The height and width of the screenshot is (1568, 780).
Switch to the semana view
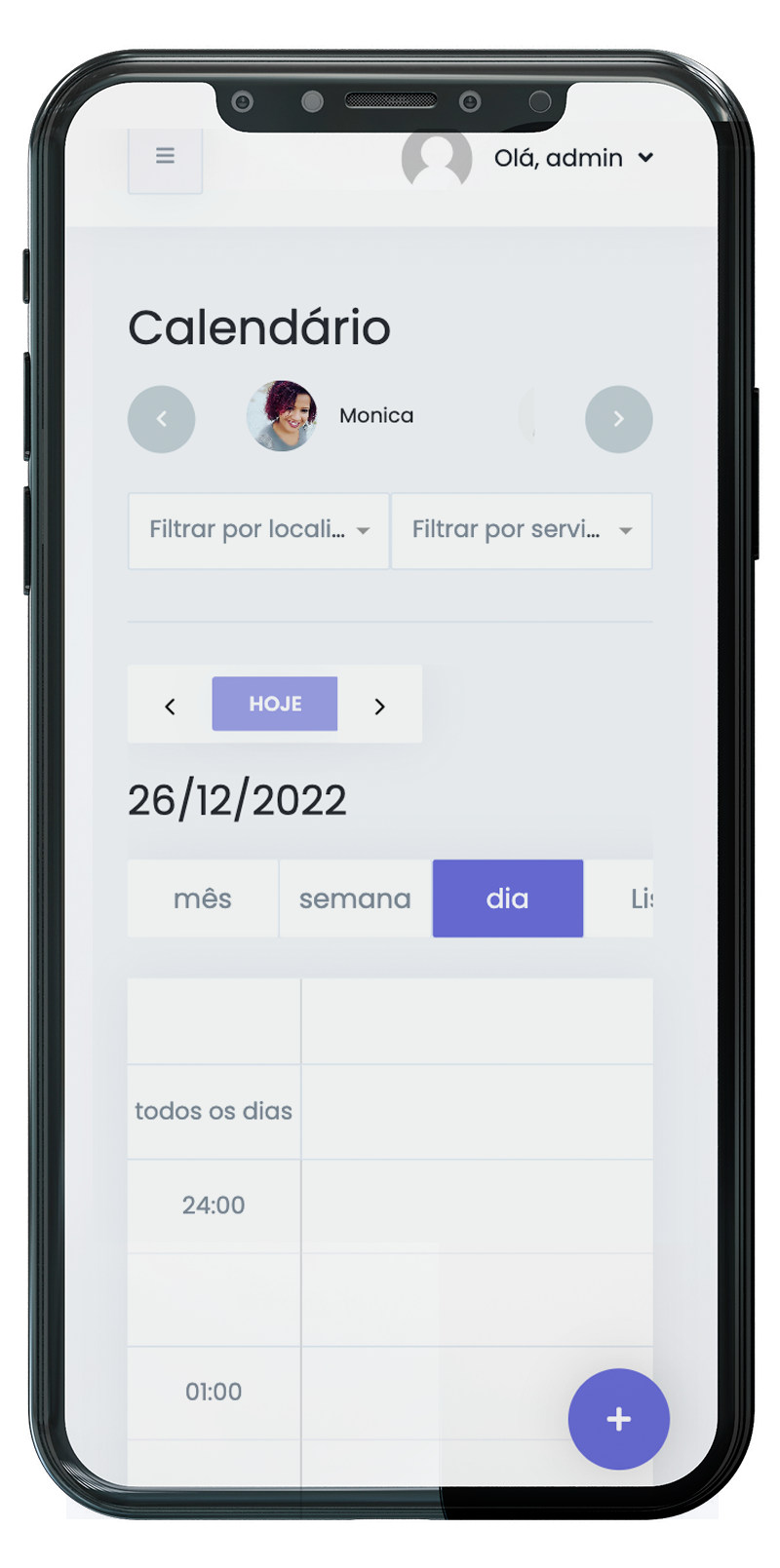click(355, 899)
